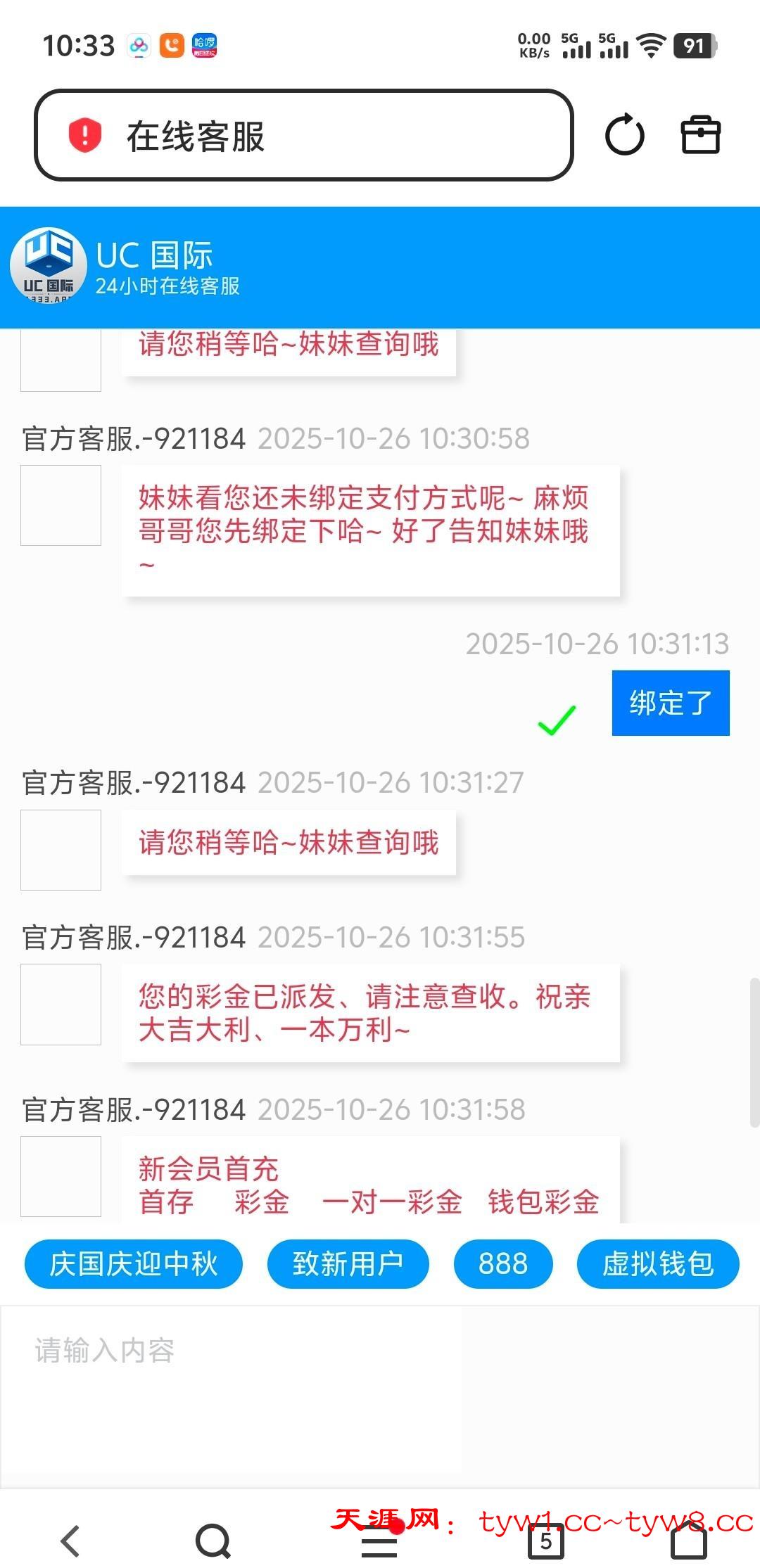Go back using the browser back arrow
Viewport: 760px width, 1568px height.
(70, 1541)
